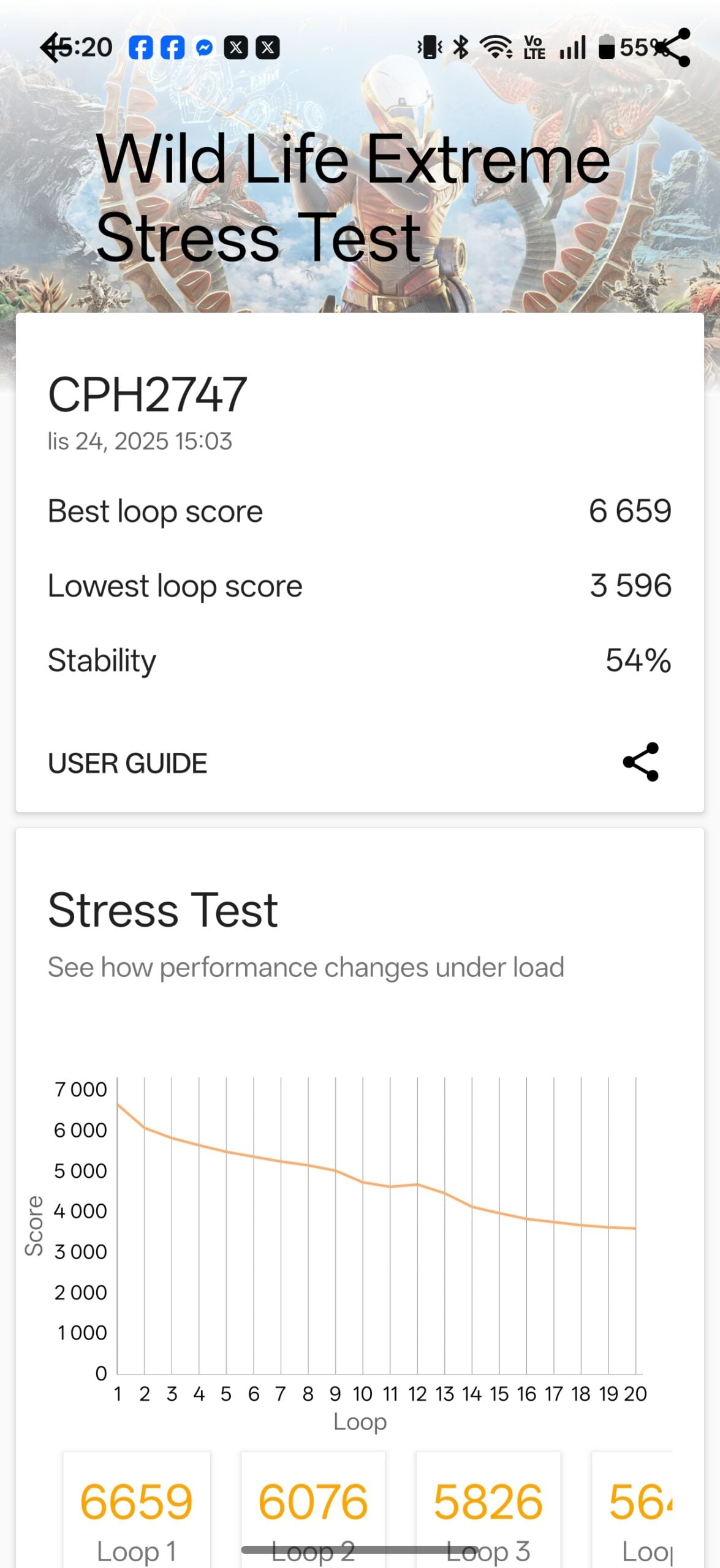This screenshot has width=720, height=1568.
Task: Open the USER GUIDE
Action: [127, 763]
